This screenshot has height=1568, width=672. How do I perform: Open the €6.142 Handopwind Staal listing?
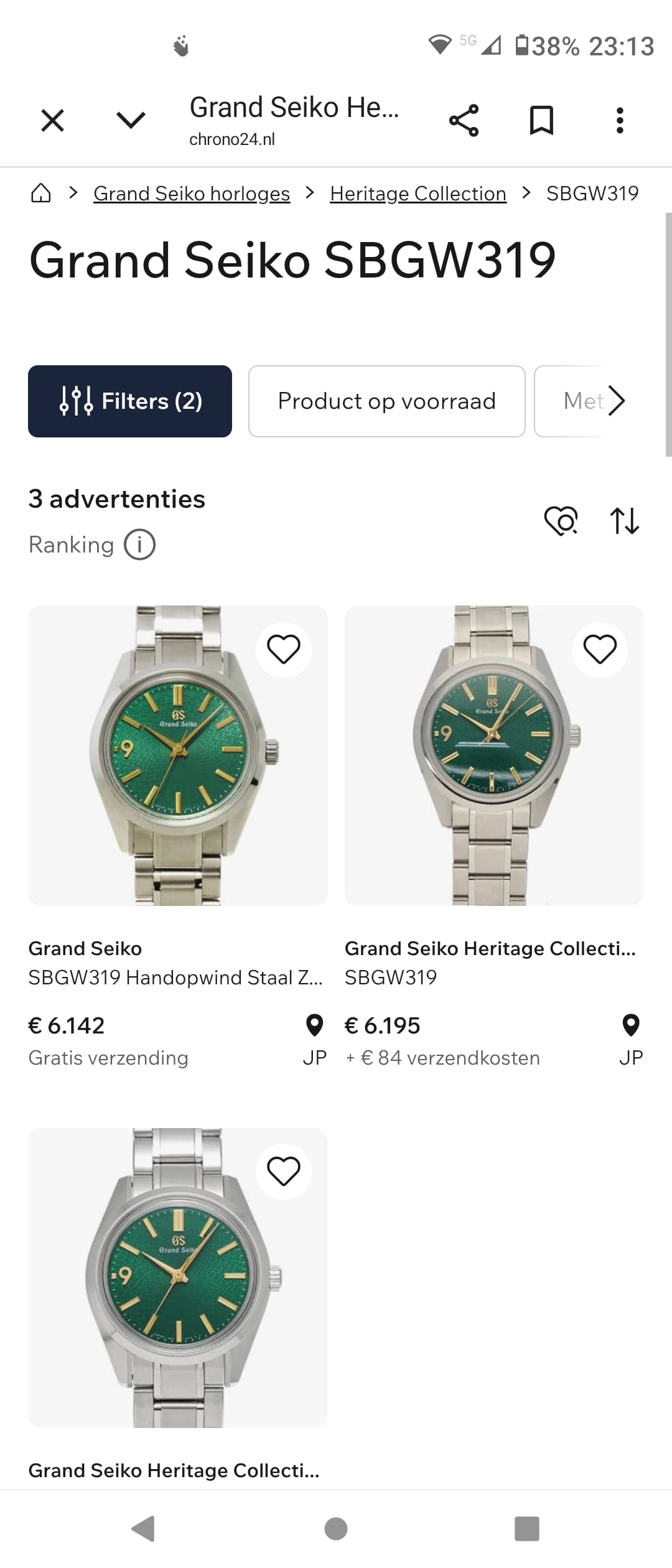[x=177, y=756]
